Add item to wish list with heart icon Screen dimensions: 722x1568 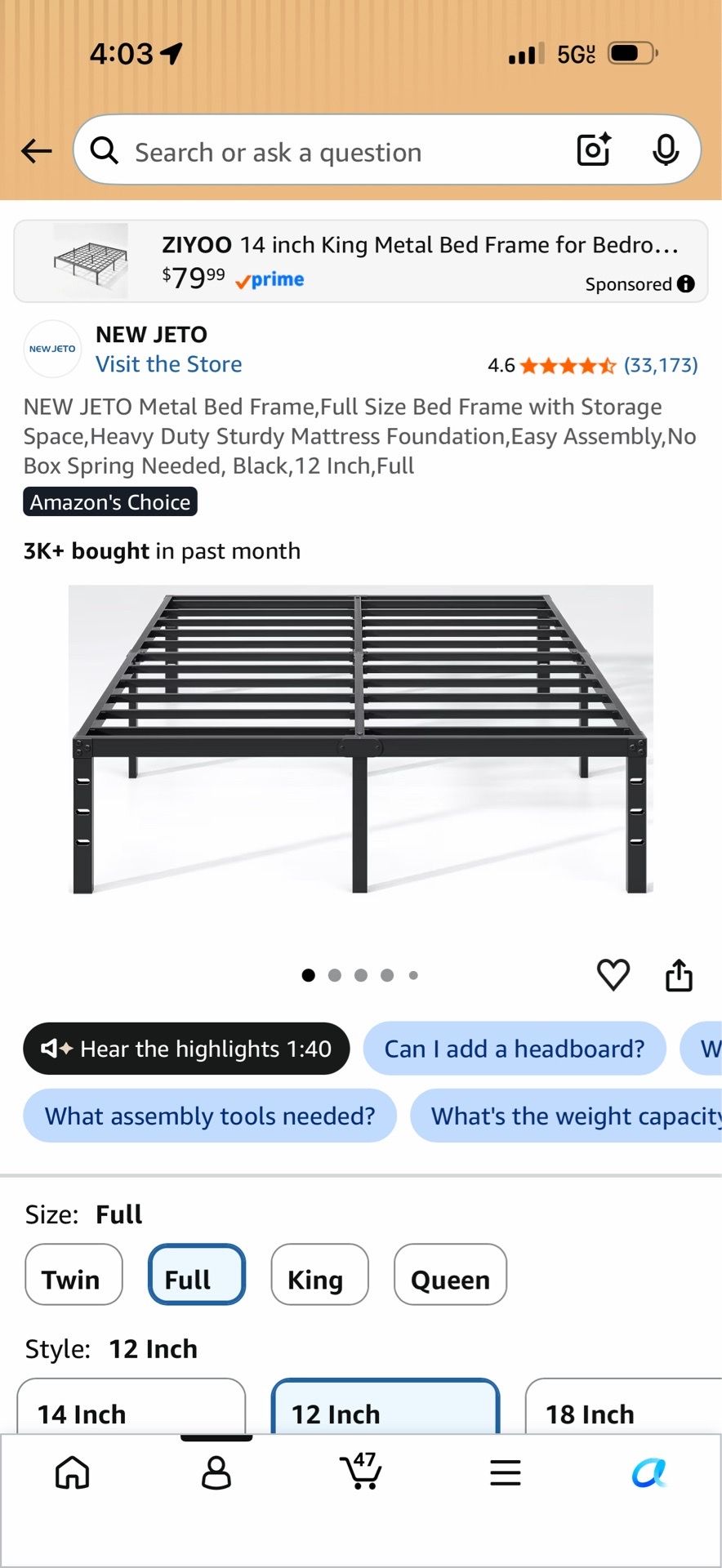613,974
